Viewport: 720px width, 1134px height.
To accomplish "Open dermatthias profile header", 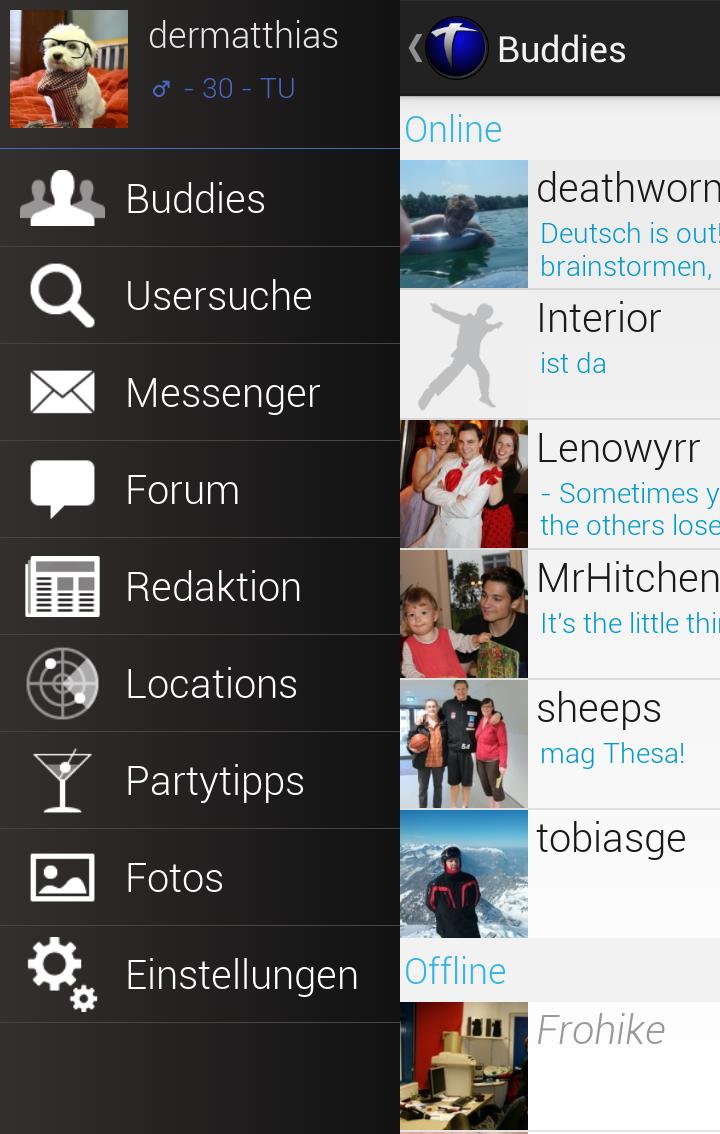I will (200, 70).
